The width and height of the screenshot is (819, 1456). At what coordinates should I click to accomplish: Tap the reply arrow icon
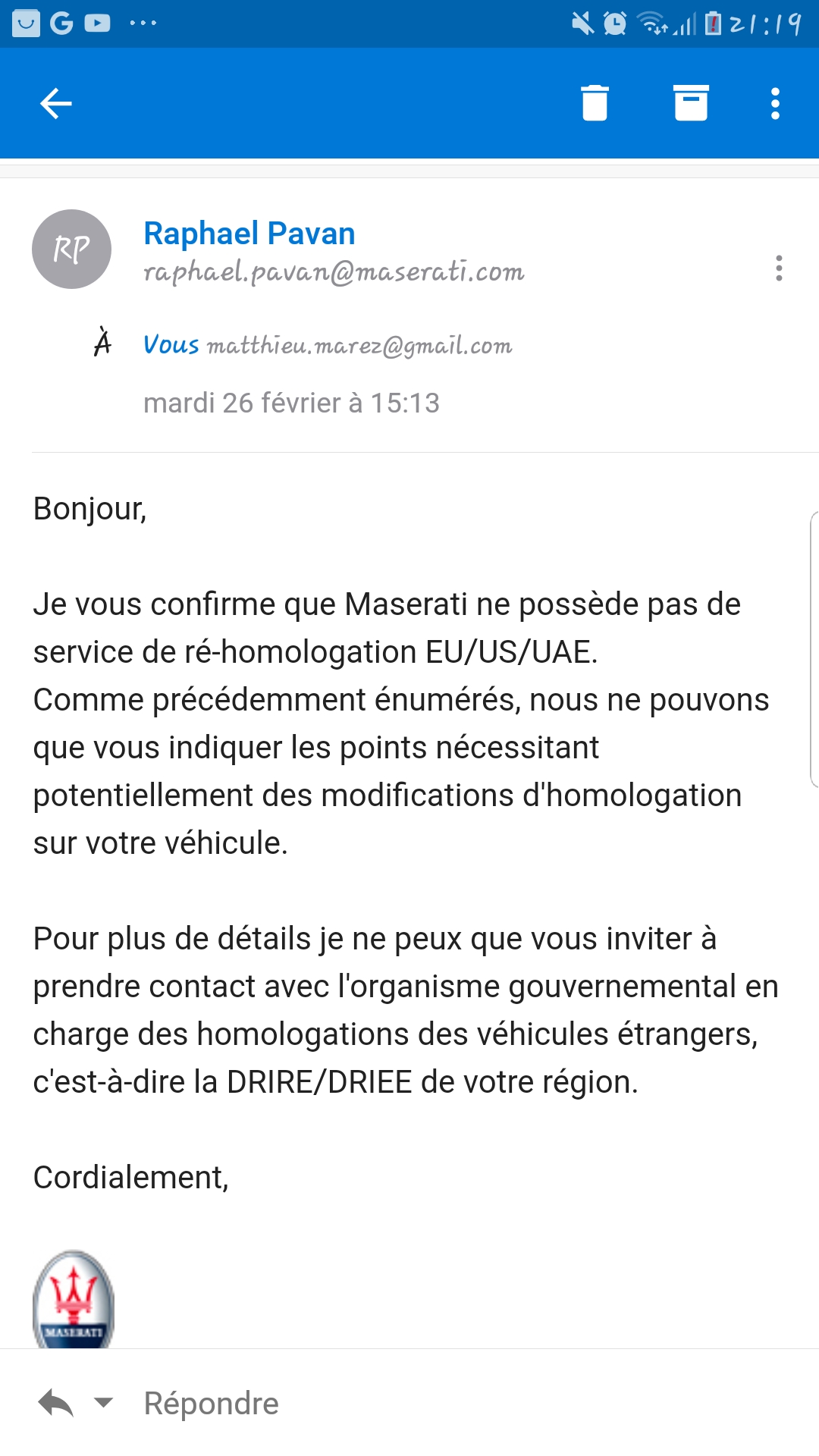[x=56, y=1403]
